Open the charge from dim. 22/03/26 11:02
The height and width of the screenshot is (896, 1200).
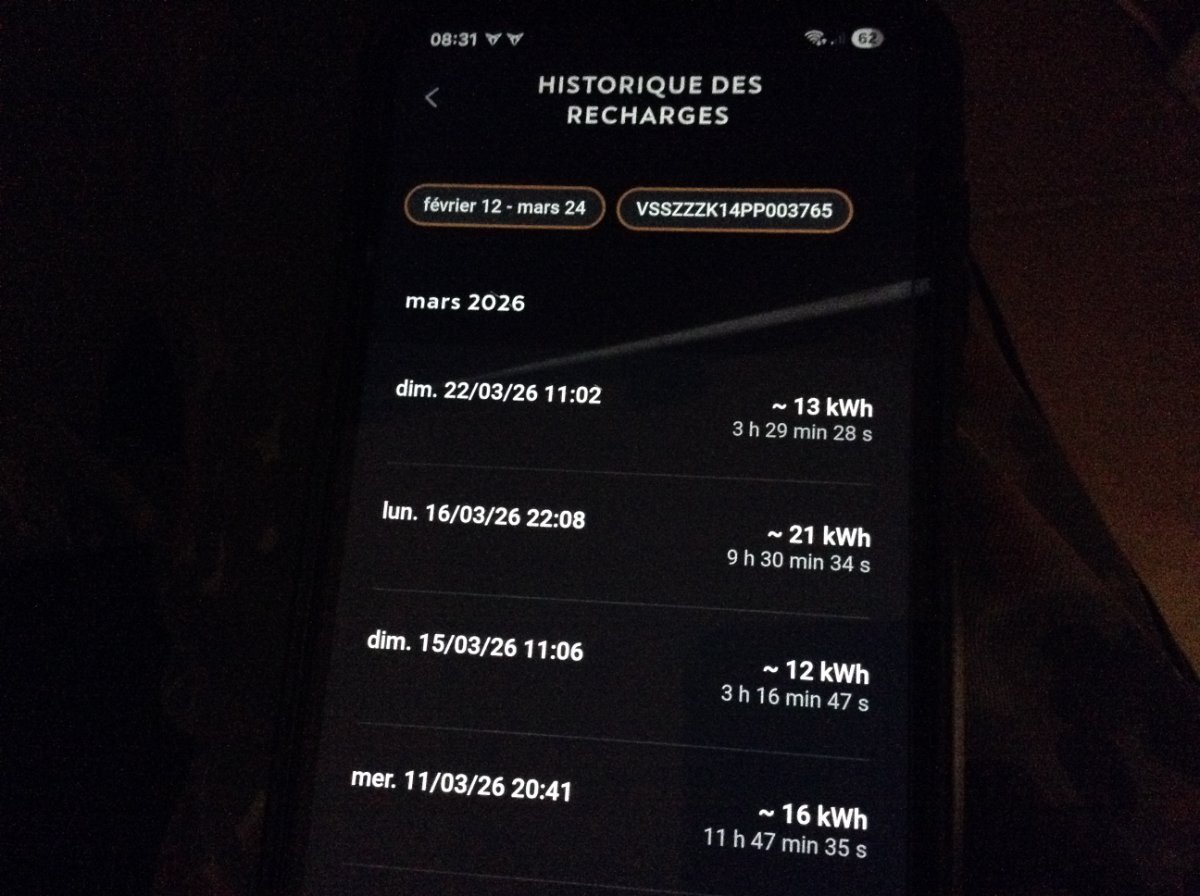tap(630, 412)
